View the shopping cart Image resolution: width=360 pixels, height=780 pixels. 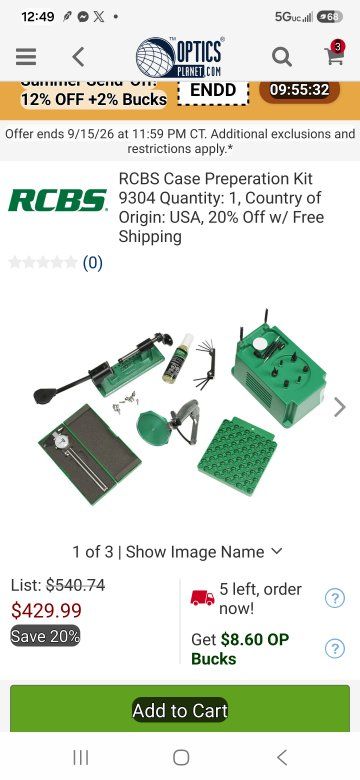[335, 55]
